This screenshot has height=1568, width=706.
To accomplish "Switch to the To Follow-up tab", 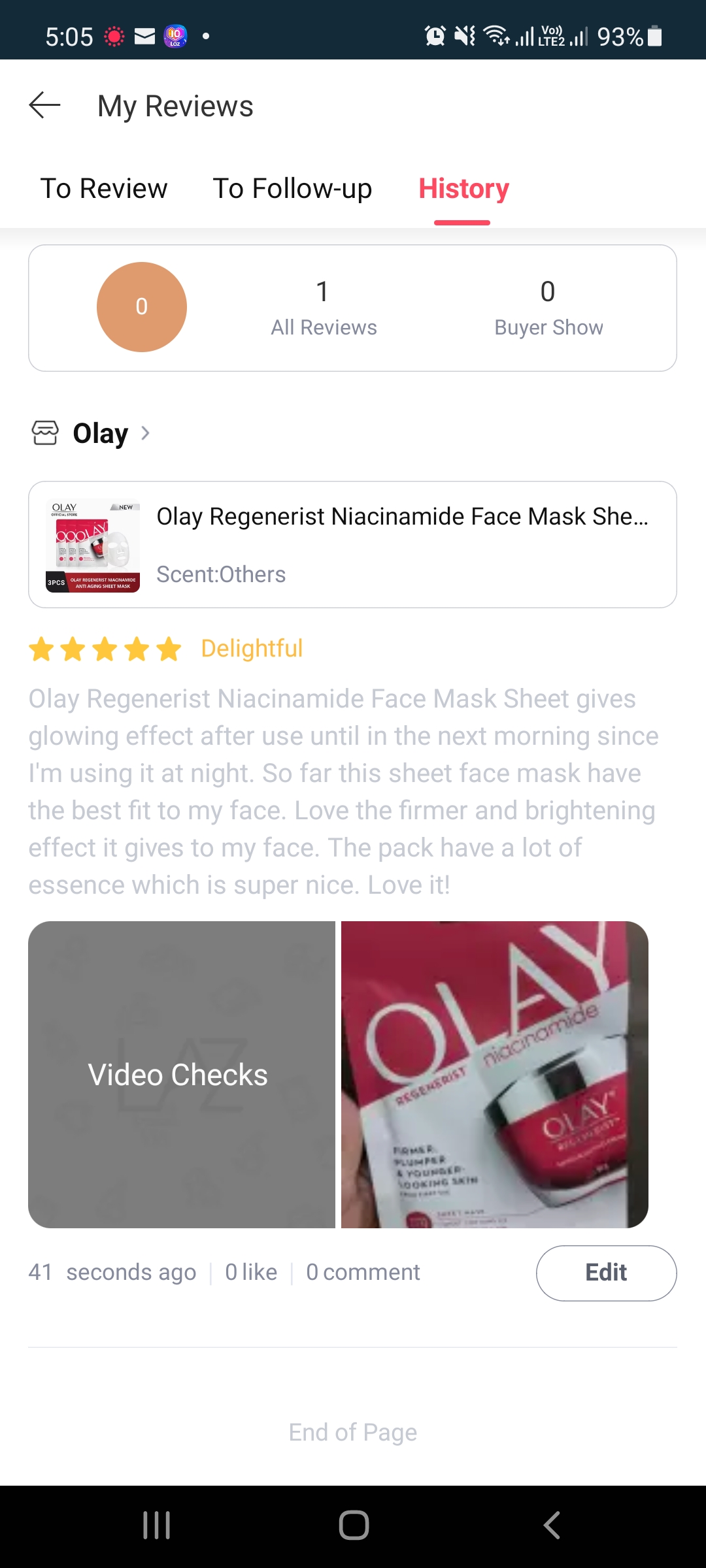I will tap(292, 189).
